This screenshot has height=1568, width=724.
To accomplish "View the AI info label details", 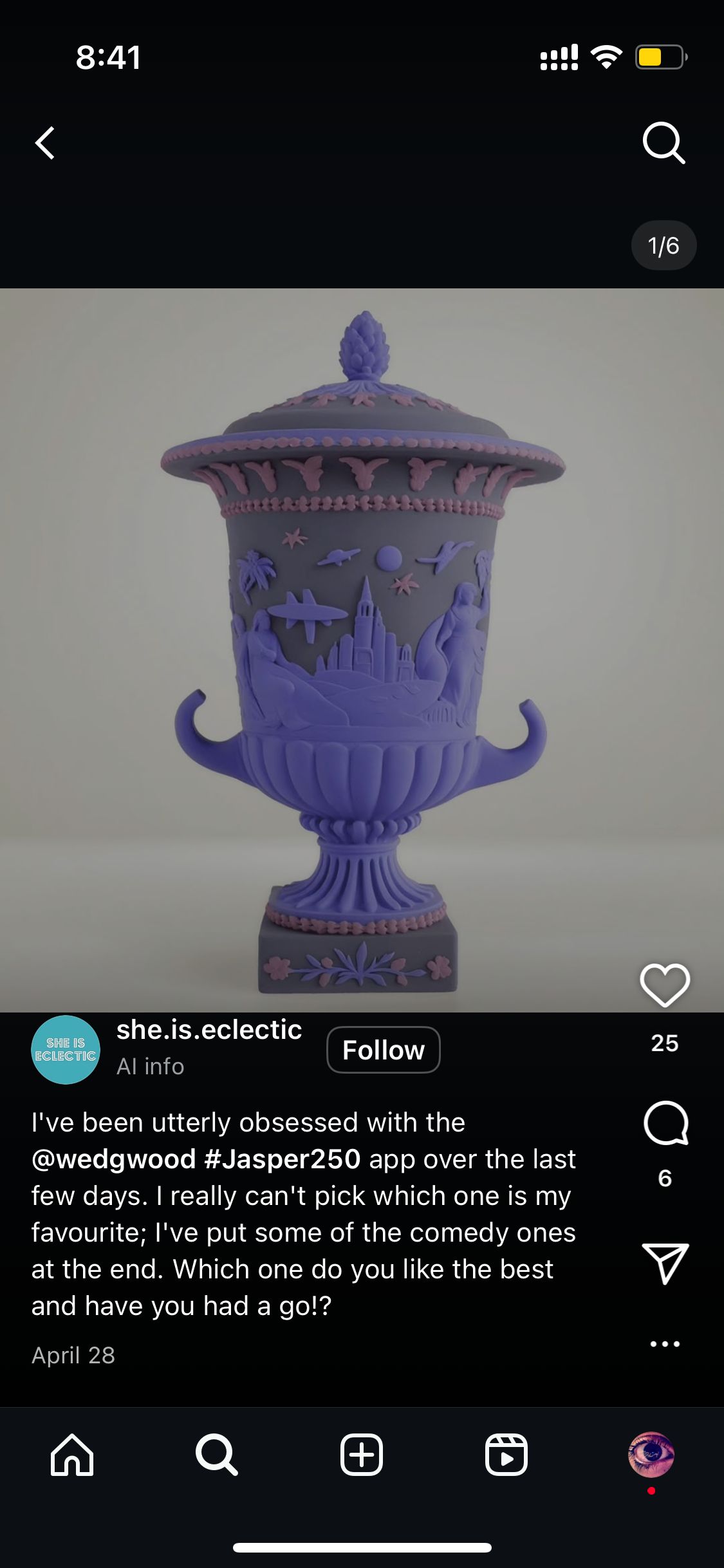I will 151,1067.
